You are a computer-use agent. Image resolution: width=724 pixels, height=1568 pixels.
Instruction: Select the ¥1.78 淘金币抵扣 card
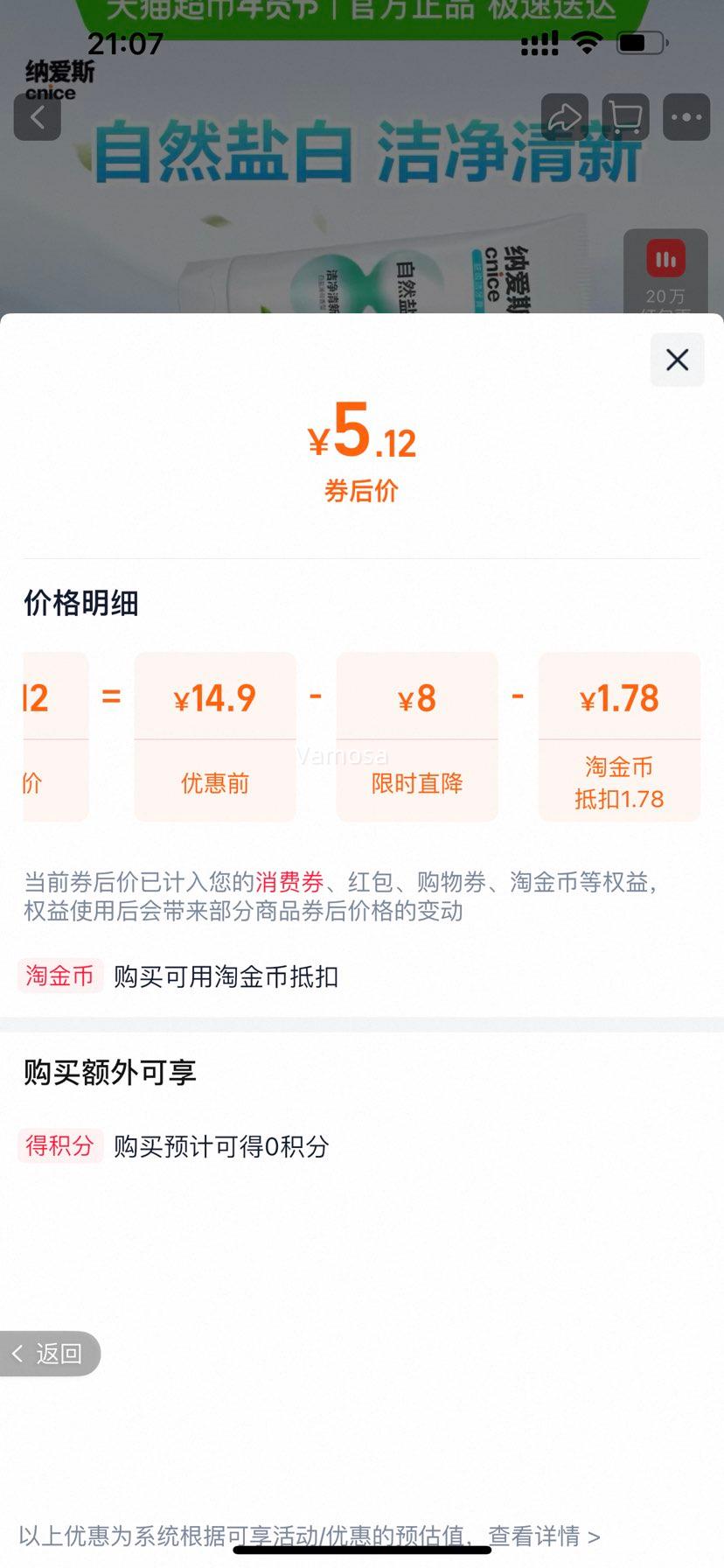[x=619, y=737]
